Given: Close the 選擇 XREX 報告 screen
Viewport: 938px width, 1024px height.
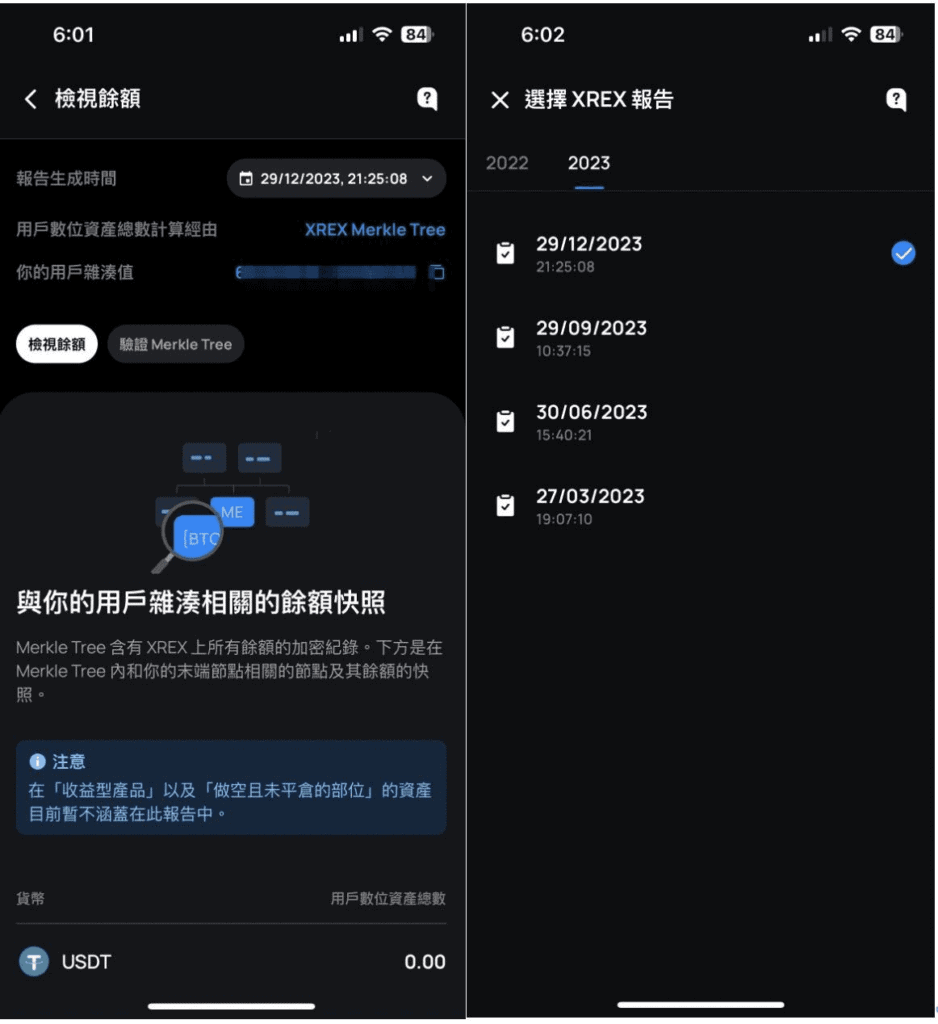Looking at the screenshot, I should [x=500, y=100].
